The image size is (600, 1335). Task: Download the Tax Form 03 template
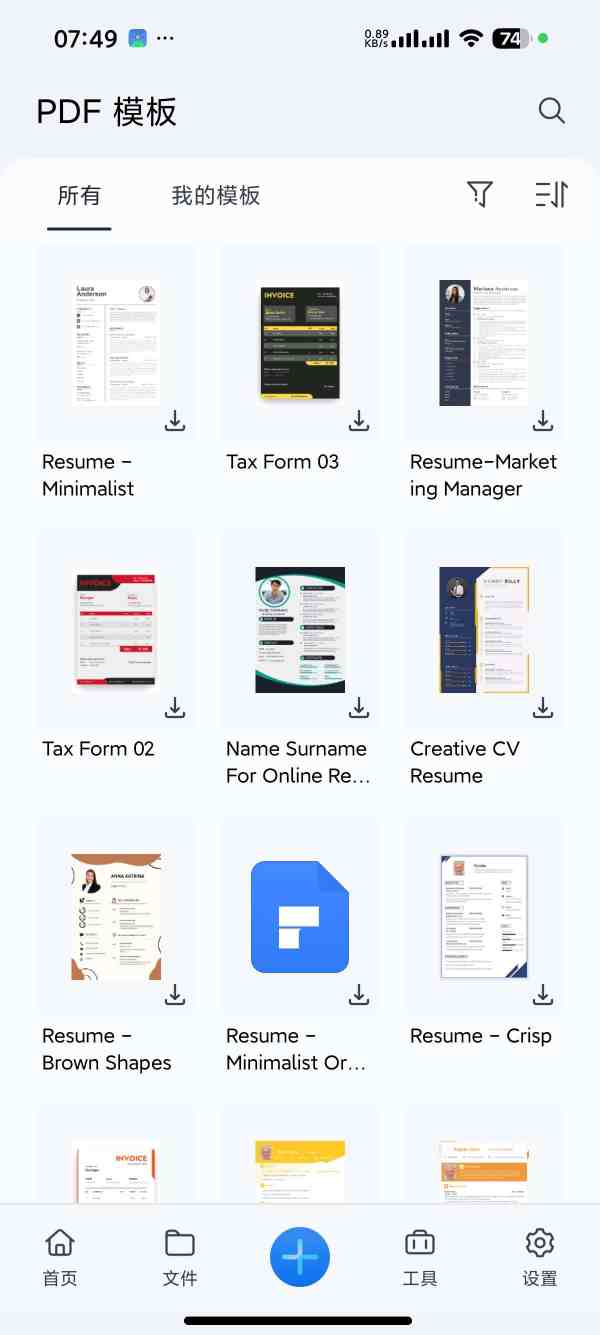[x=359, y=421]
